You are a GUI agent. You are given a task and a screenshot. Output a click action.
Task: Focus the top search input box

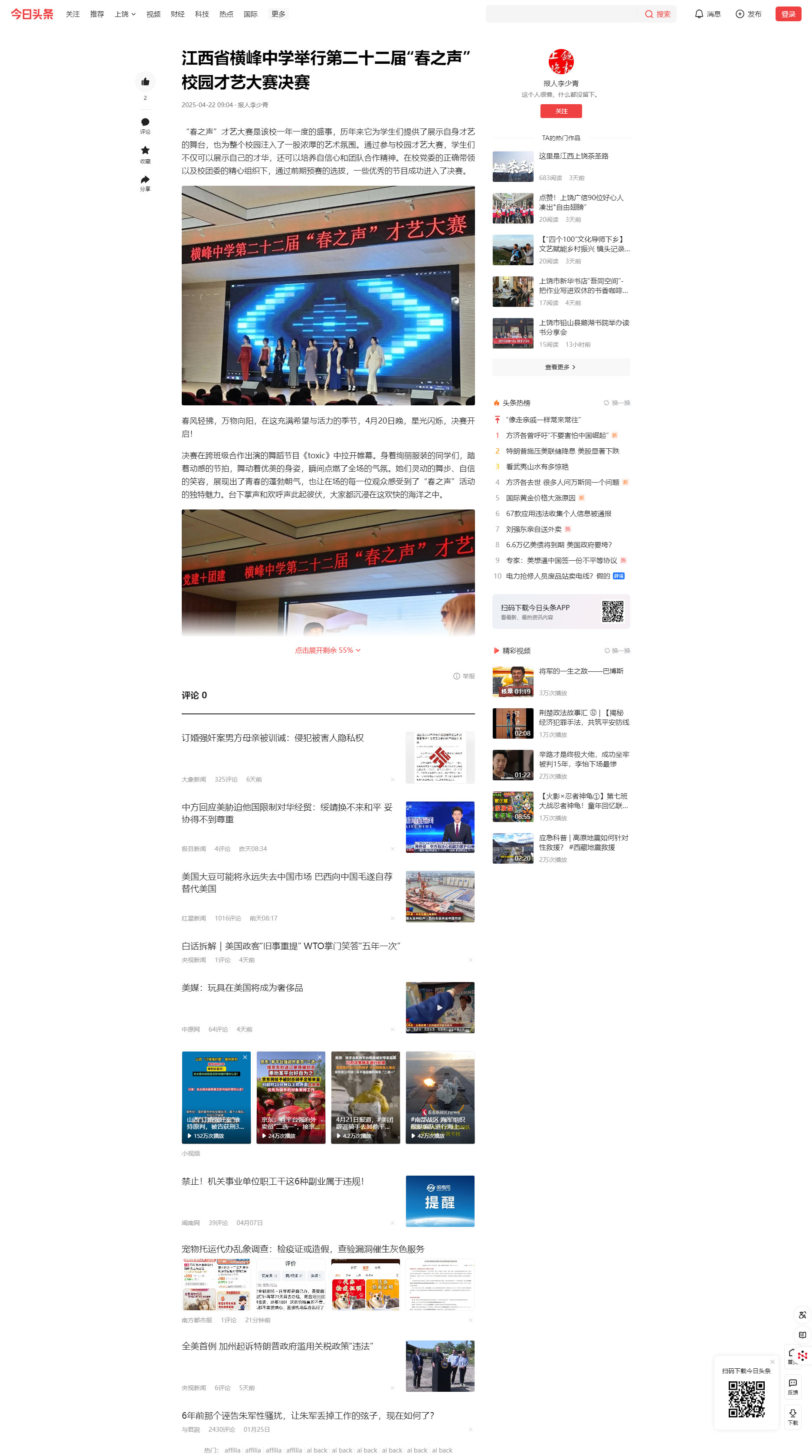pos(562,14)
